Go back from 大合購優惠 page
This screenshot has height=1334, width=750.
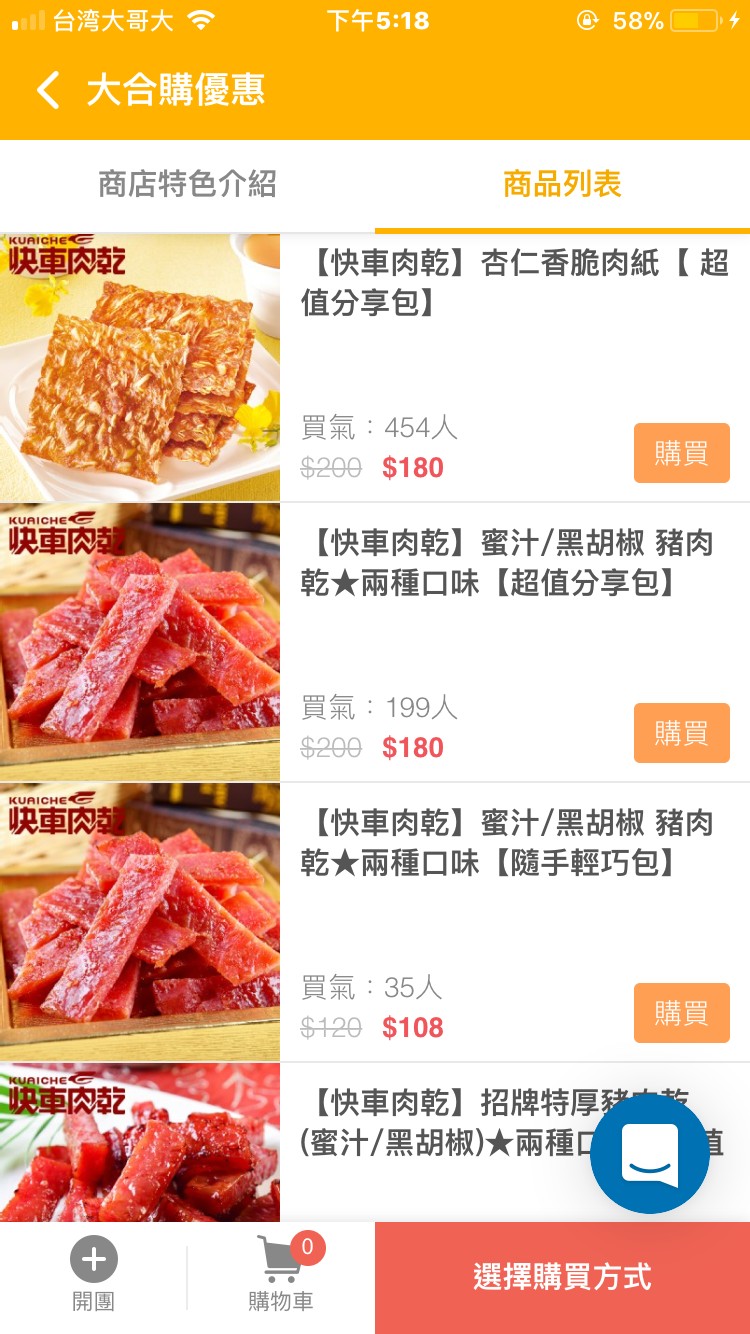pos(48,90)
